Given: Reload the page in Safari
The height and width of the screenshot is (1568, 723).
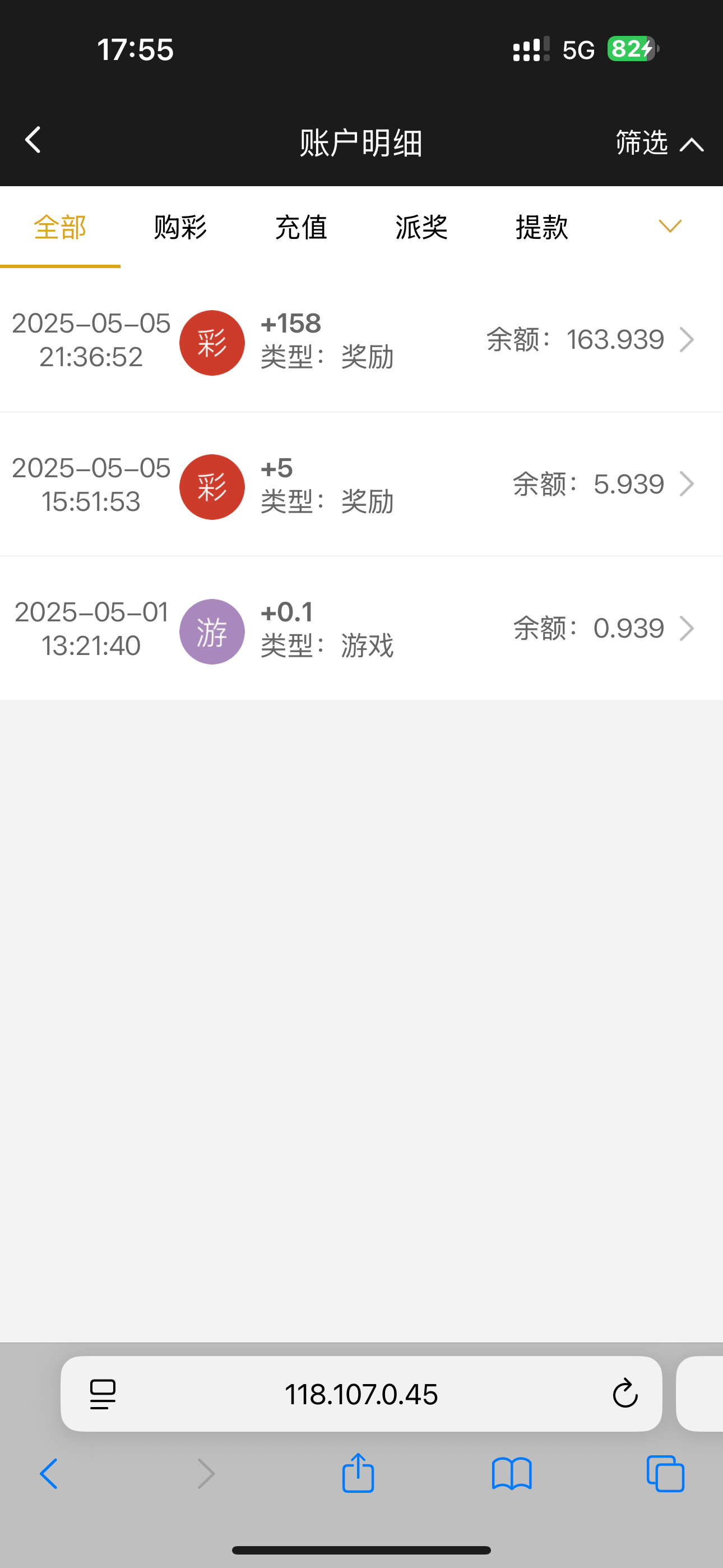Looking at the screenshot, I should click(624, 1394).
